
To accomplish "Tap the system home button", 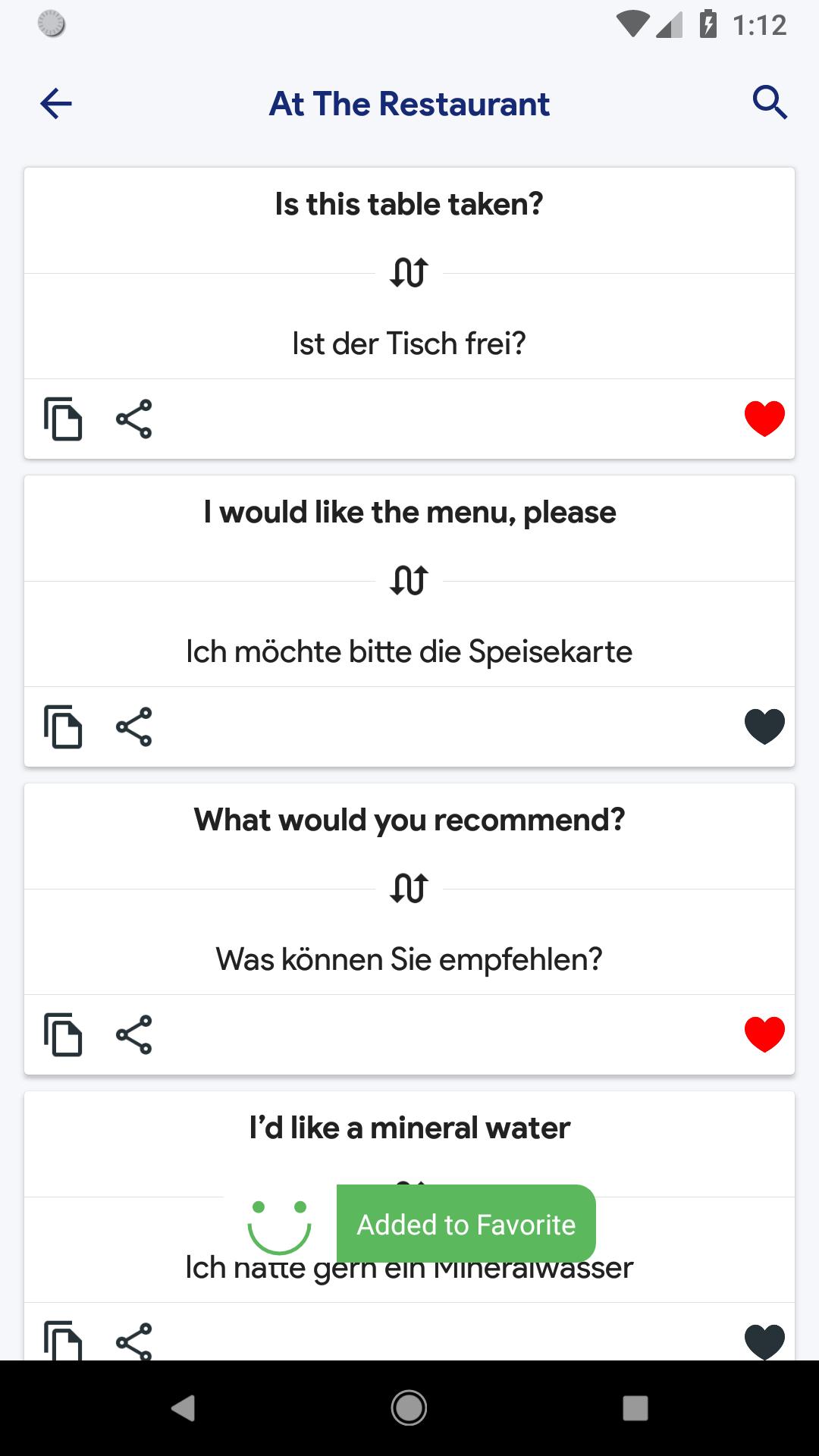I will (x=409, y=1408).
